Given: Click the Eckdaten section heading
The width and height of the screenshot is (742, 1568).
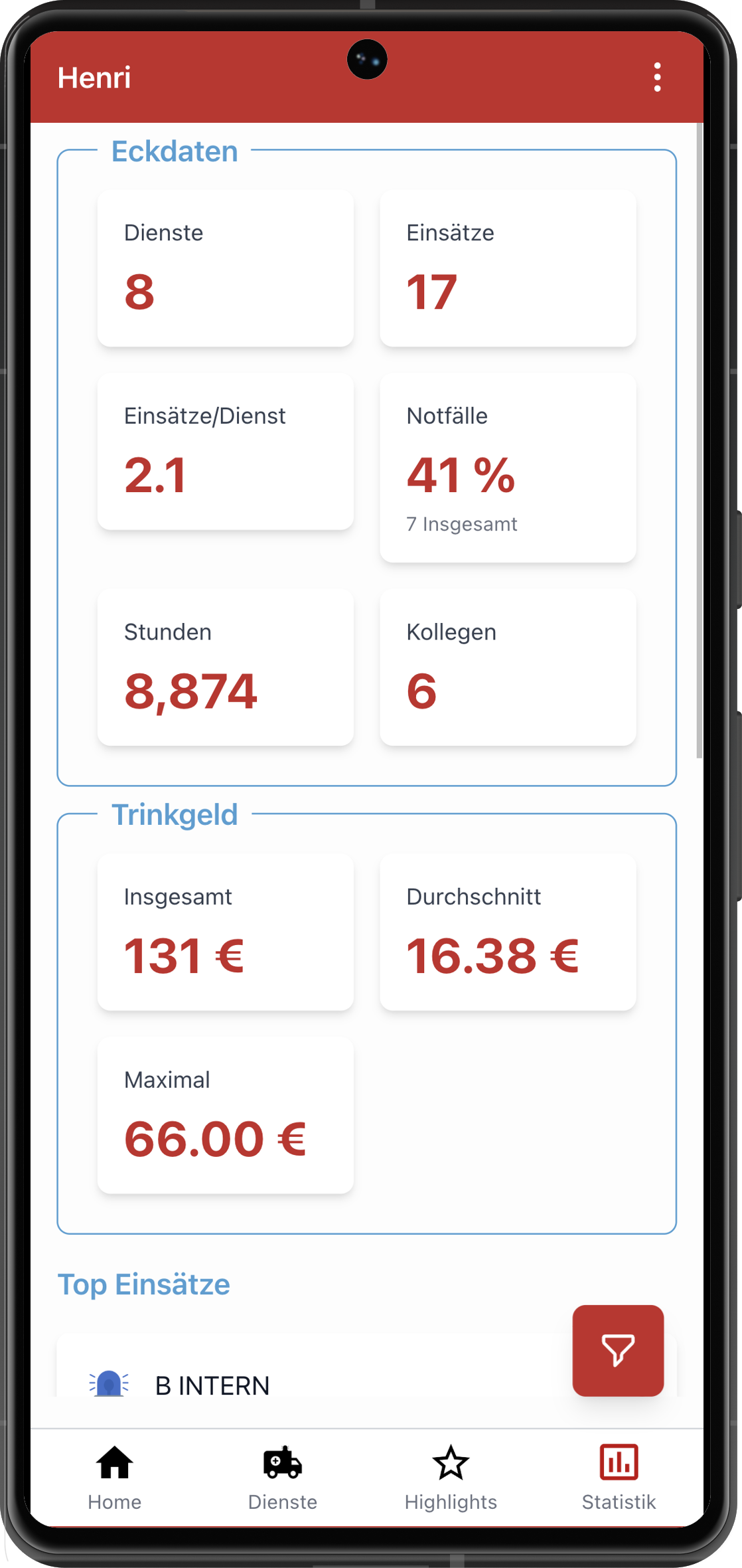Looking at the screenshot, I should [x=174, y=151].
